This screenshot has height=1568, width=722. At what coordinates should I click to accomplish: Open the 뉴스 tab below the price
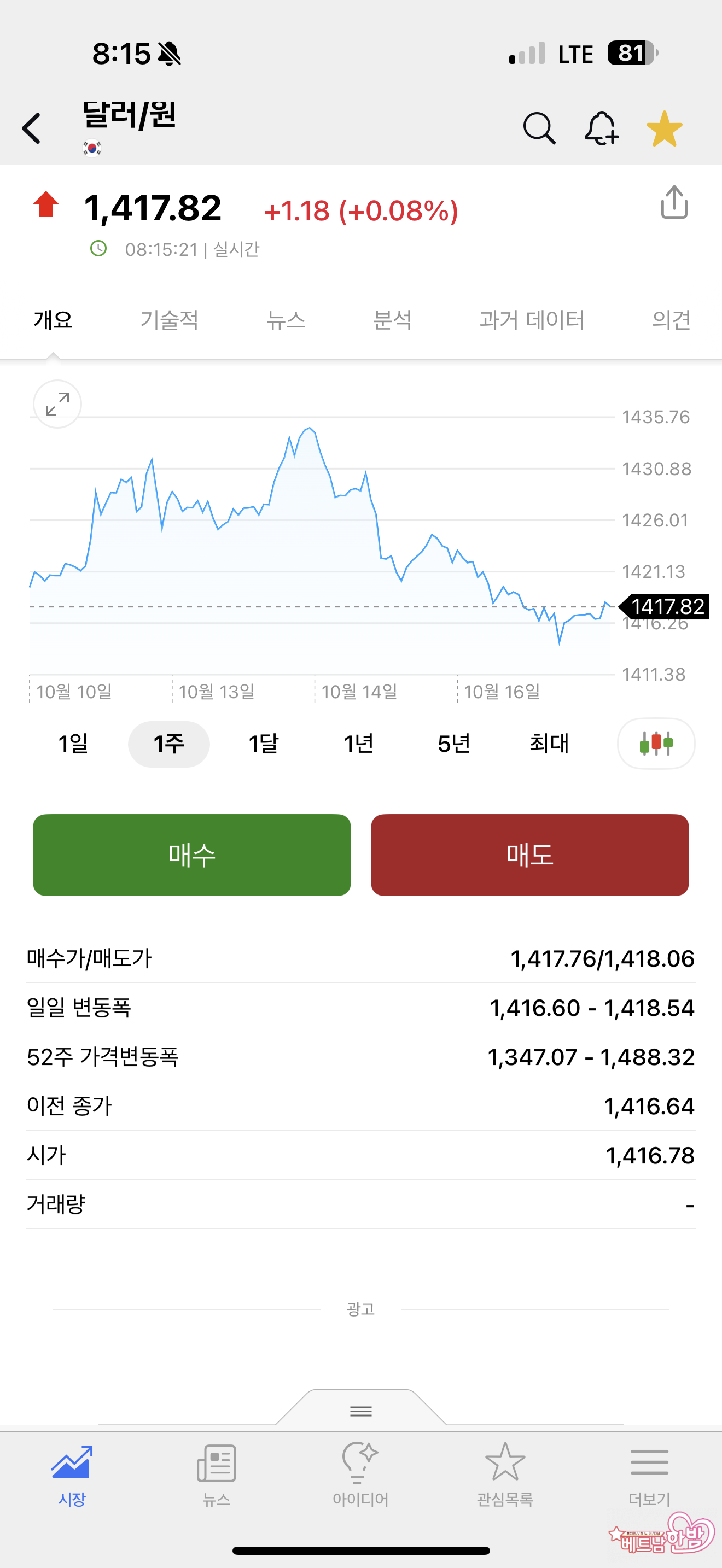coord(286,320)
